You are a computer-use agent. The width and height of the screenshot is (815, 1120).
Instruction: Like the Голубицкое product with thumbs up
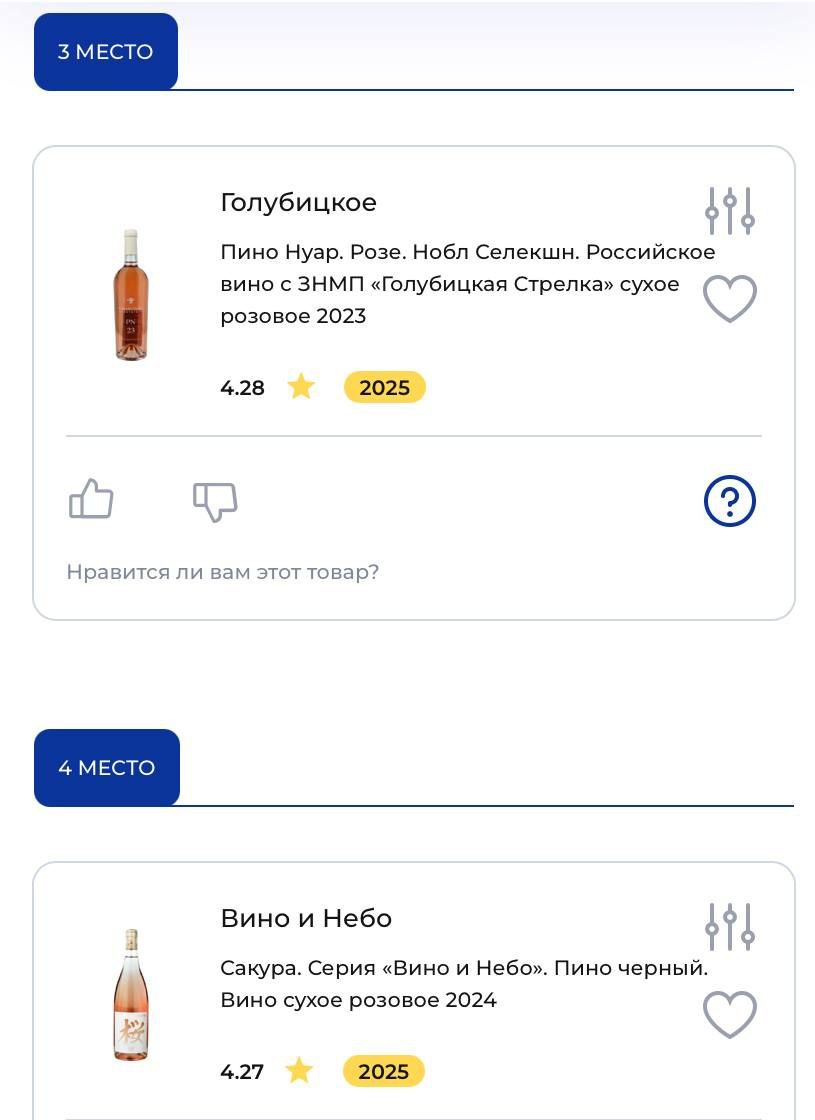tap(91, 499)
